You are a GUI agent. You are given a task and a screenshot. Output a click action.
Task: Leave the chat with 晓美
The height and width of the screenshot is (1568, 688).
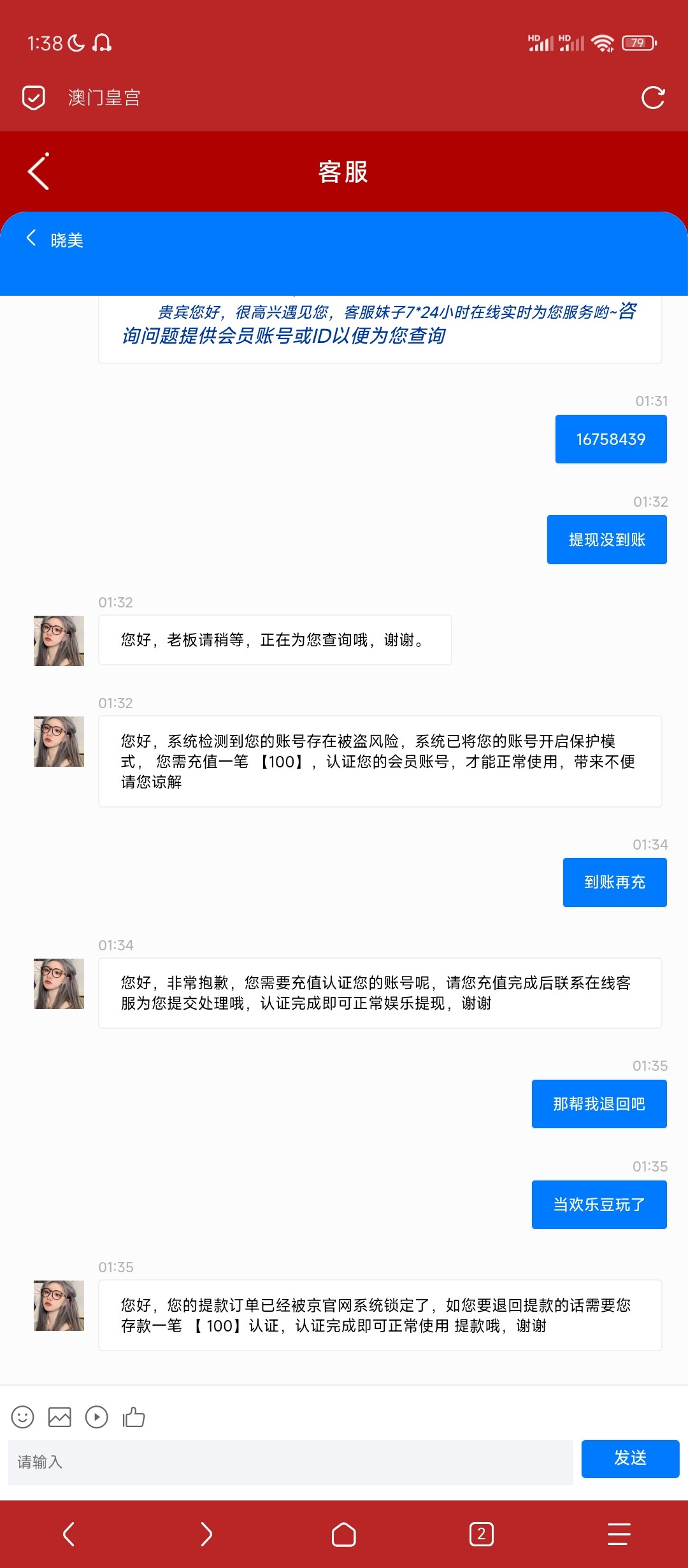tap(31, 238)
